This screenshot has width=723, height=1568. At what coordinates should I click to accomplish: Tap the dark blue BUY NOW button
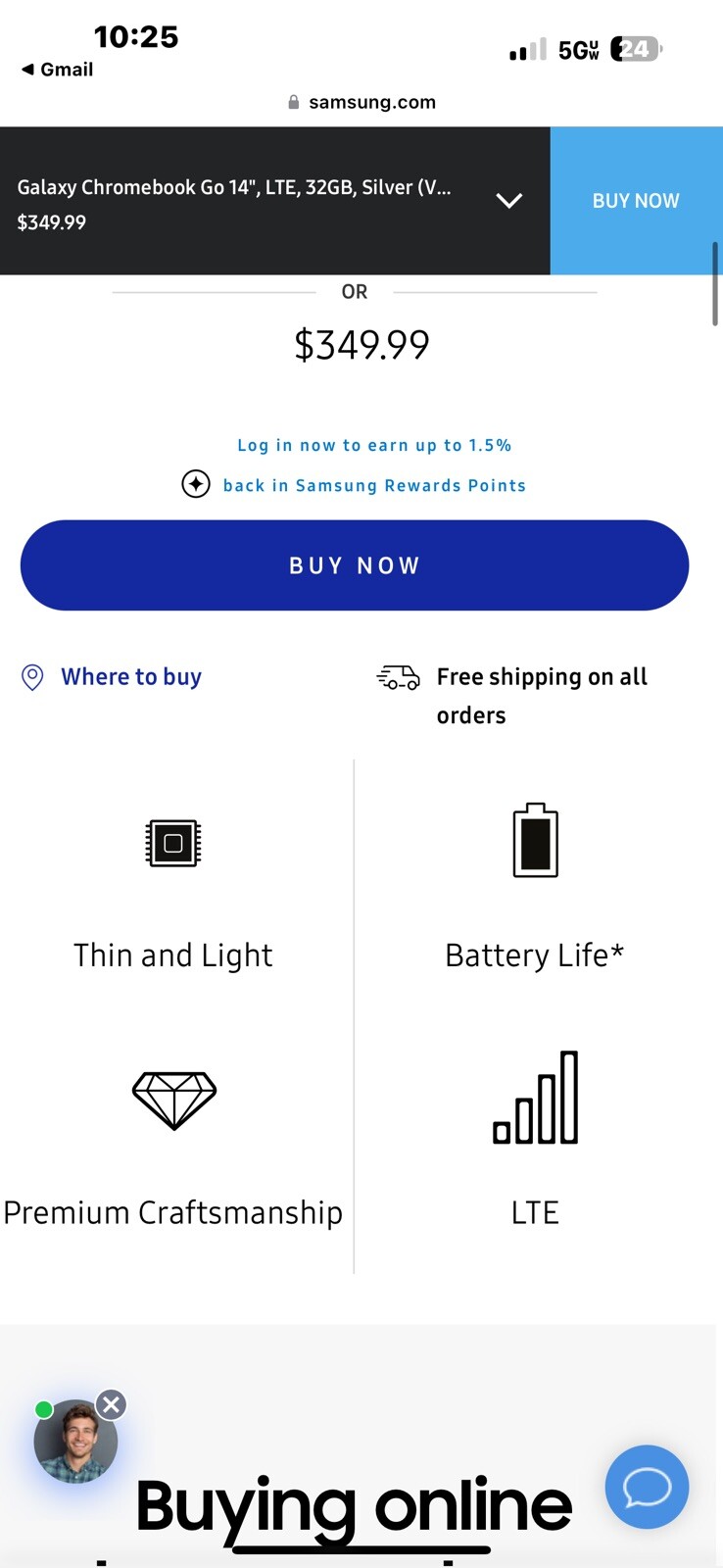(x=355, y=565)
